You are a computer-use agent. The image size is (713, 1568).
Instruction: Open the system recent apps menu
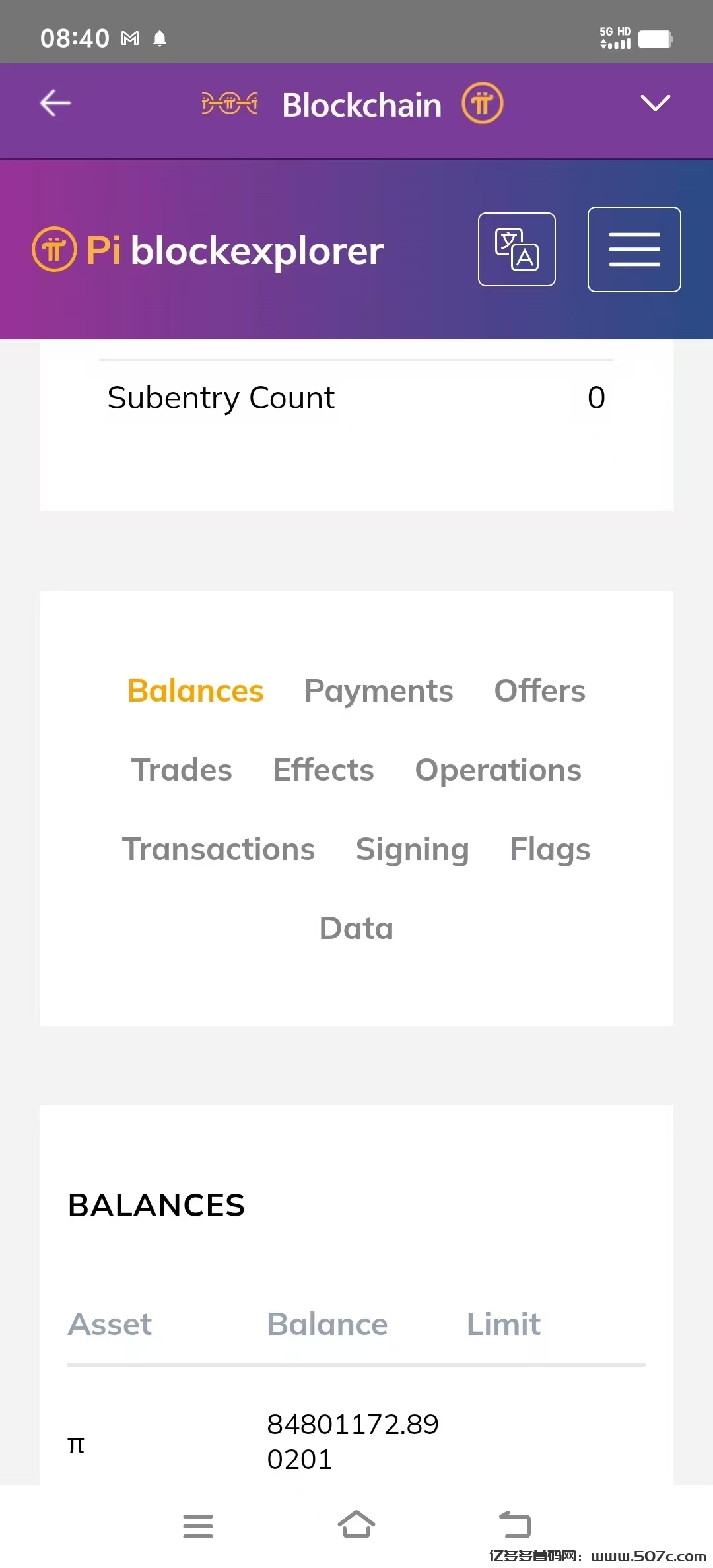(198, 1526)
